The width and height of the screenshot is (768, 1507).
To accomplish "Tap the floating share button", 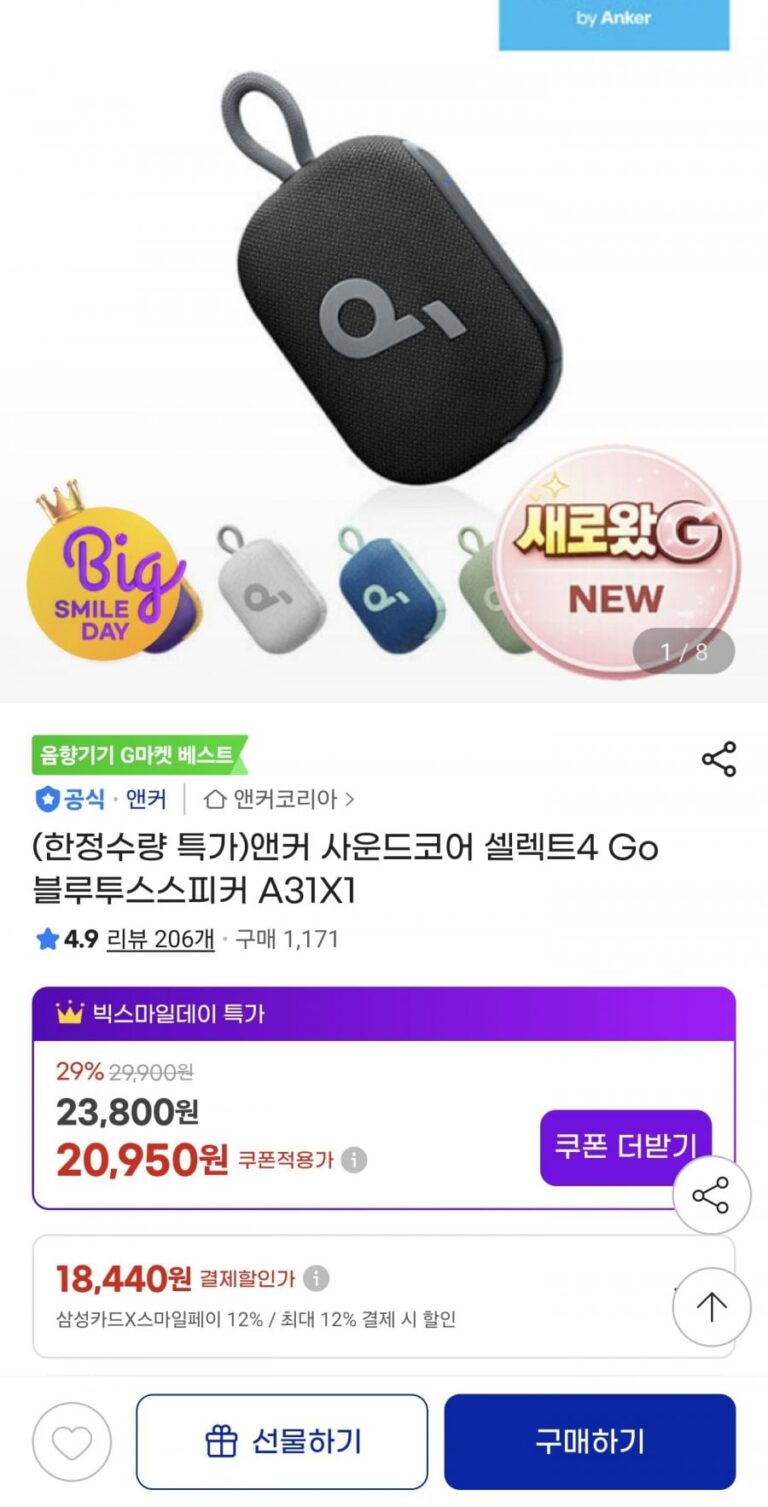I will point(711,1195).
